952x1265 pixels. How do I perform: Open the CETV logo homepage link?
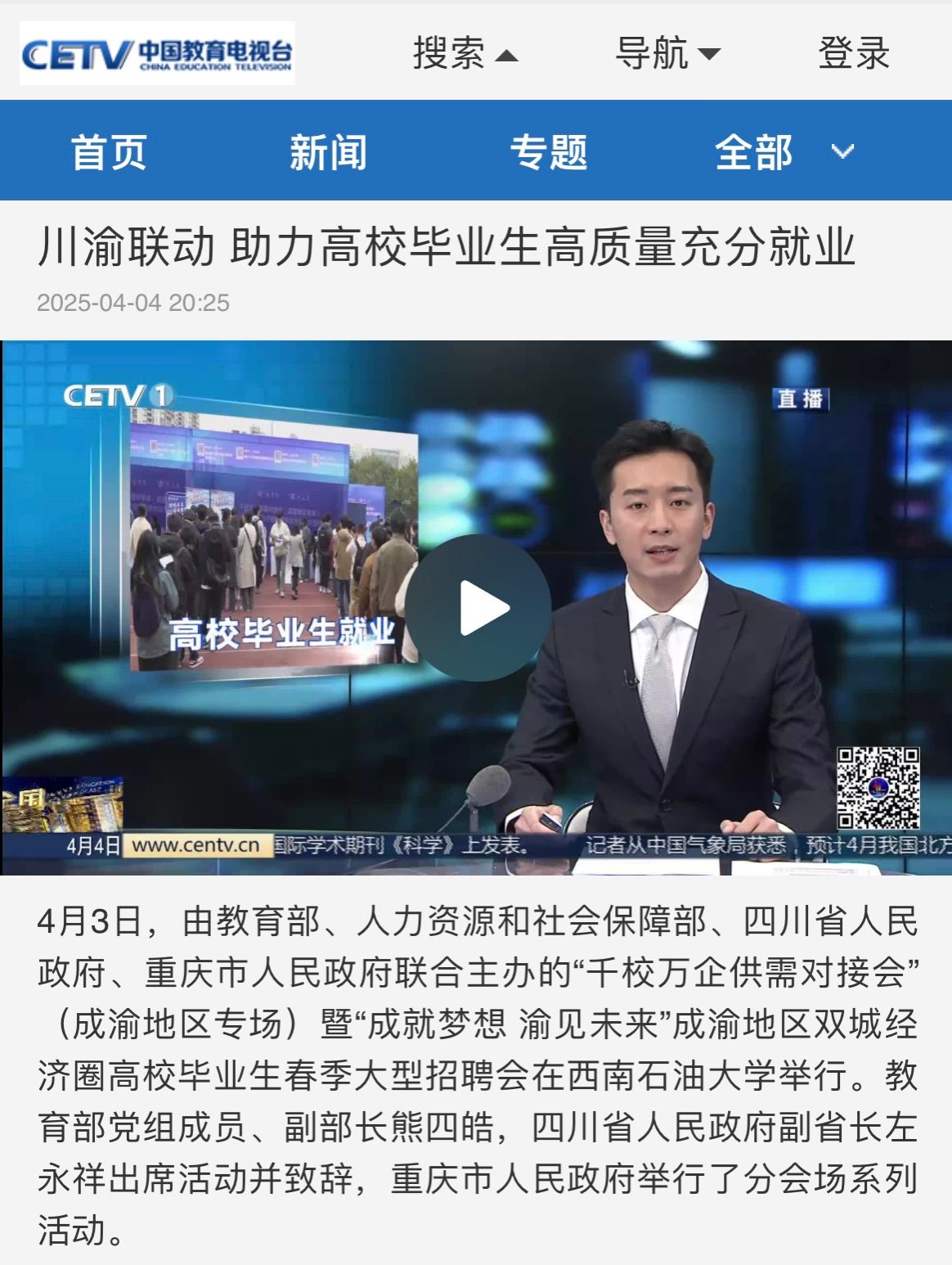point(157,54)
